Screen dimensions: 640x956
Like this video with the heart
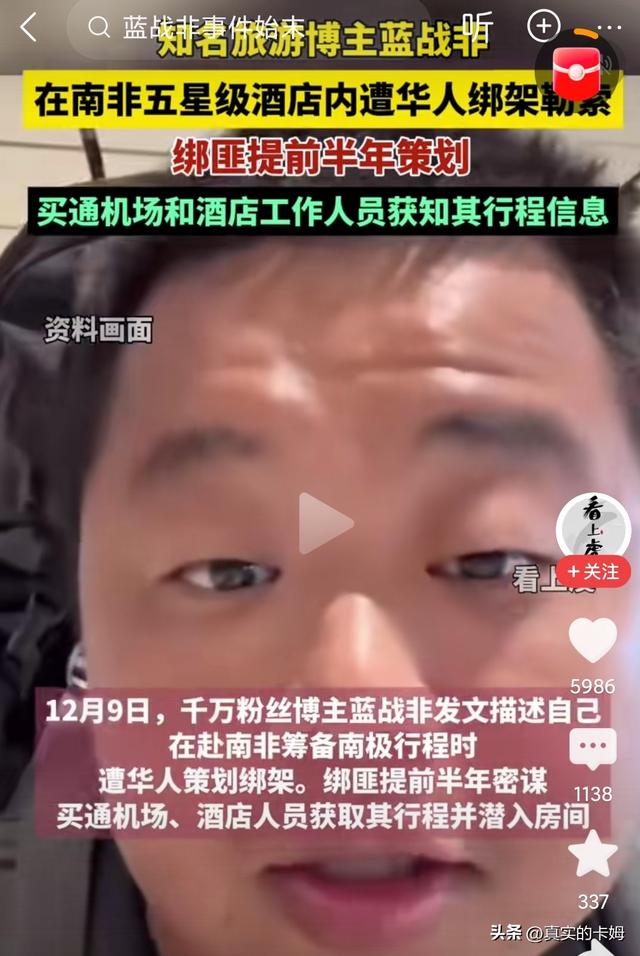(593, 641)
